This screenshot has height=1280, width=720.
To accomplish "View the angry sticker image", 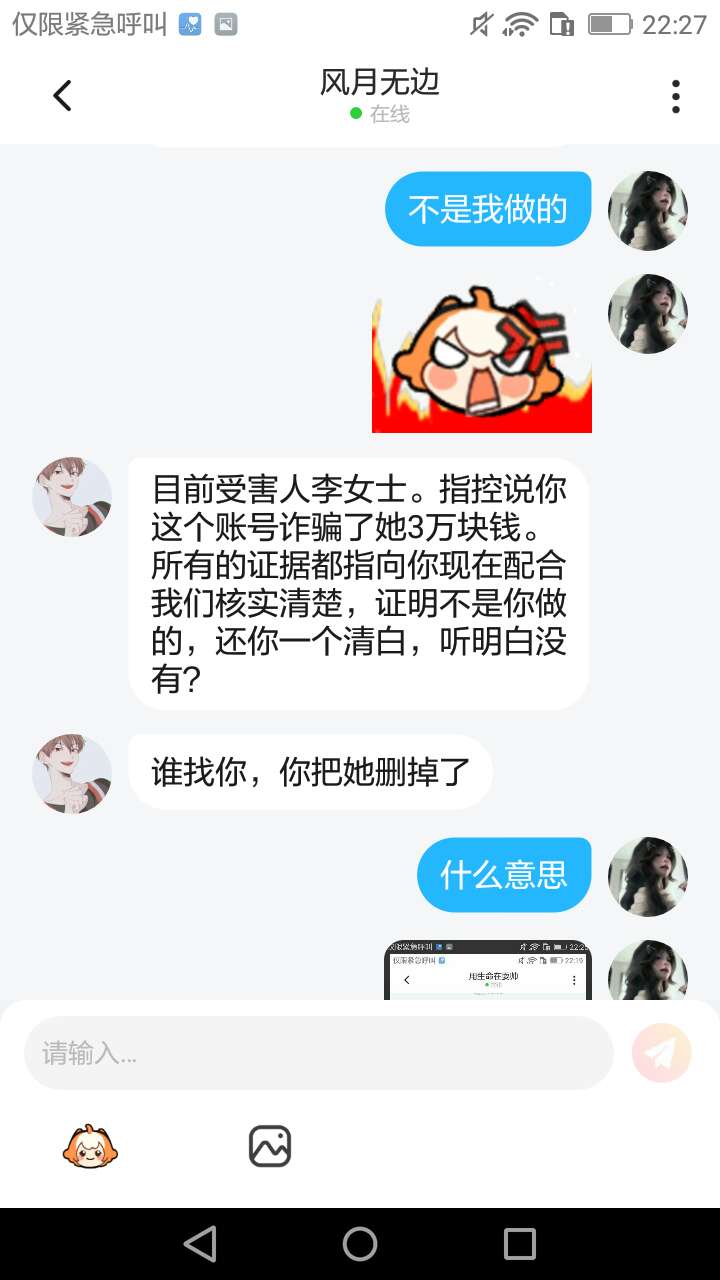I will [x=482, y=354].
